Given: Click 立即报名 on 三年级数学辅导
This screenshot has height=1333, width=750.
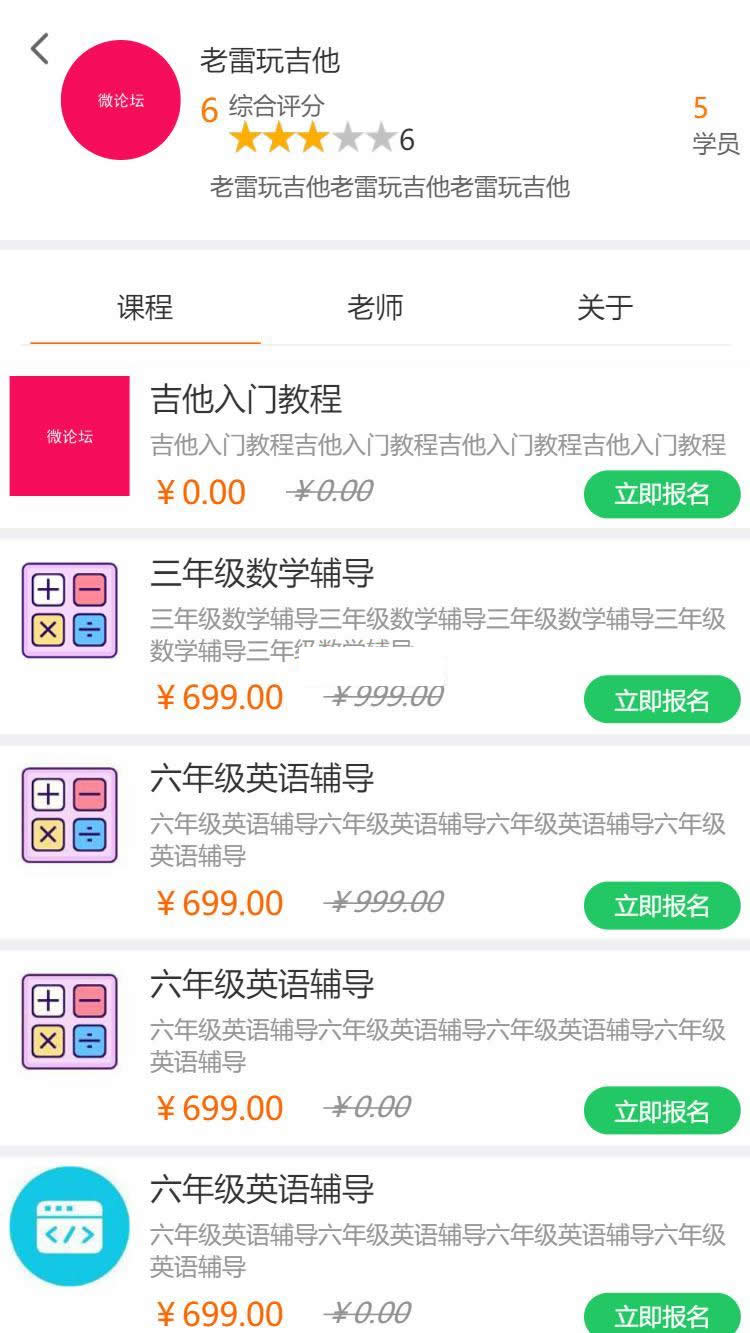Looking at the screenshot, I should tap(662, 698).
